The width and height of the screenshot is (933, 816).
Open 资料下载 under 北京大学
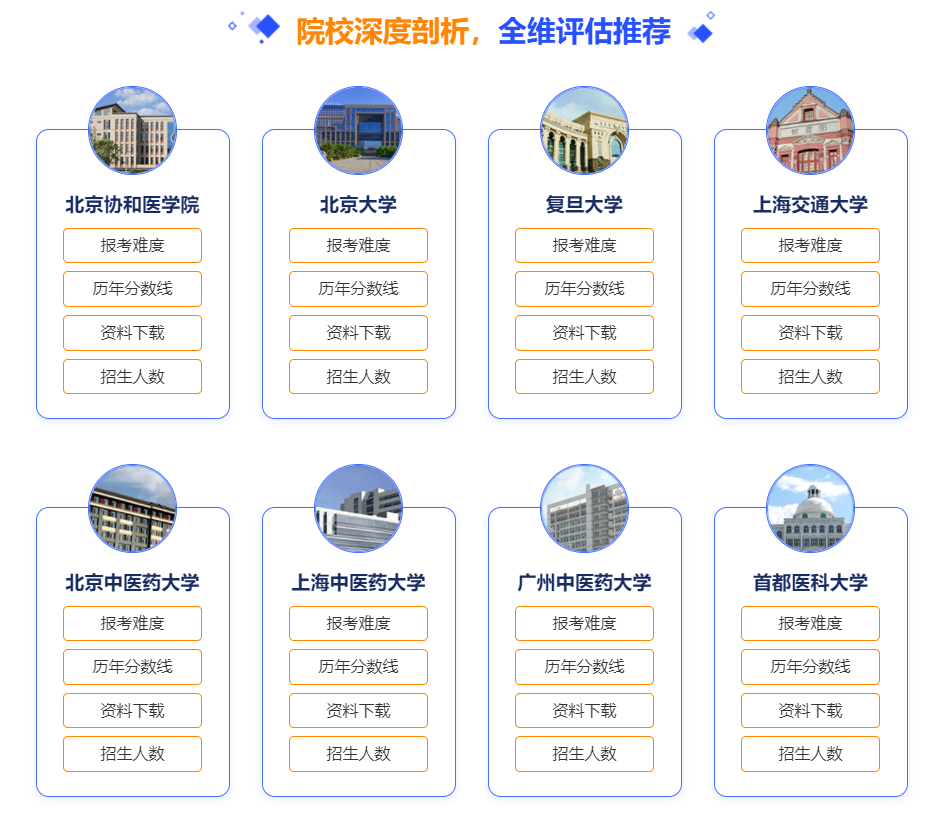click(358, 333)
